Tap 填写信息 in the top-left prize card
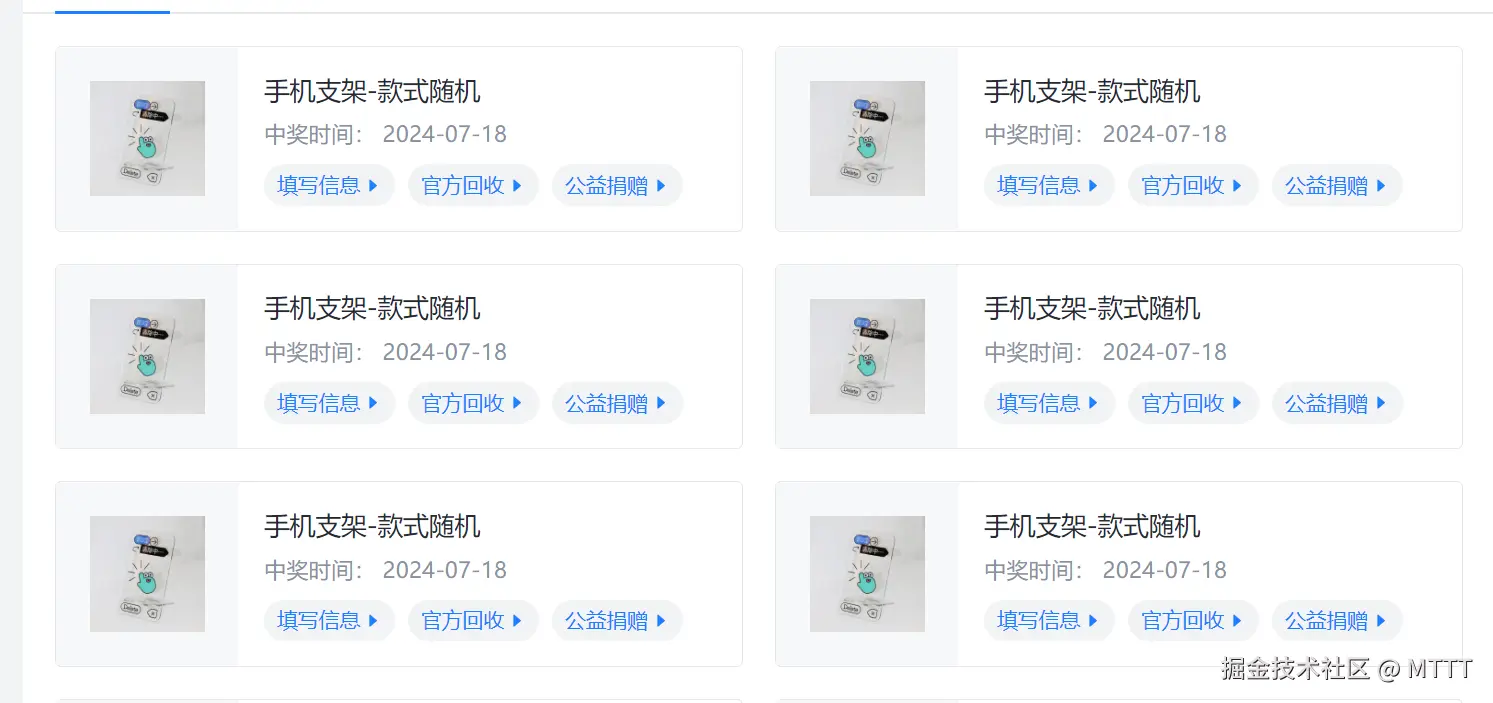Viewport: 1493px width, 703px height. point(329,186)
